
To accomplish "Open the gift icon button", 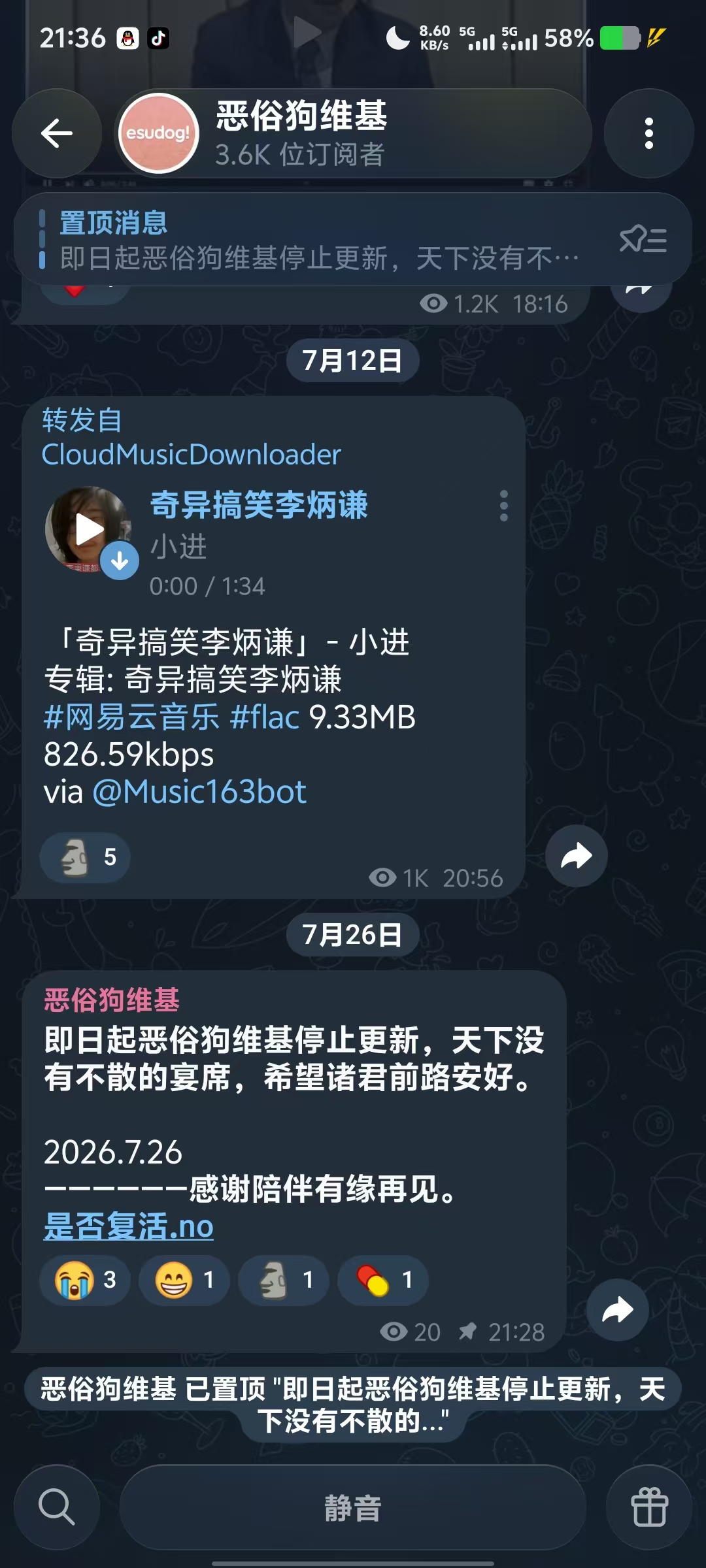I will tap(649, 1507).
